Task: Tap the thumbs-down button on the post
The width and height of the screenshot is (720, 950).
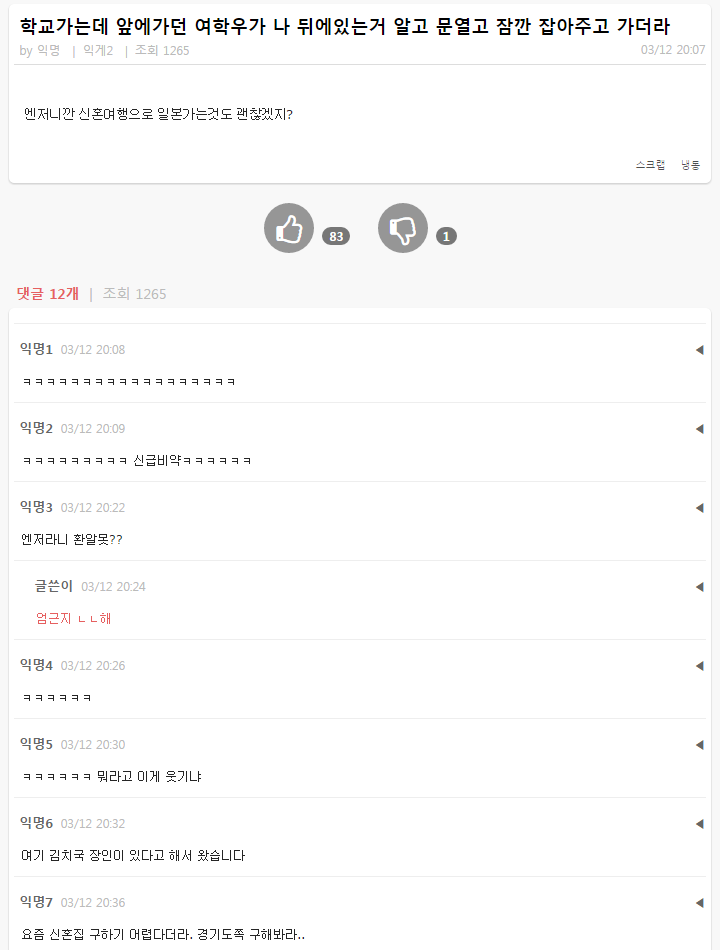Action: tap(403, 228)
